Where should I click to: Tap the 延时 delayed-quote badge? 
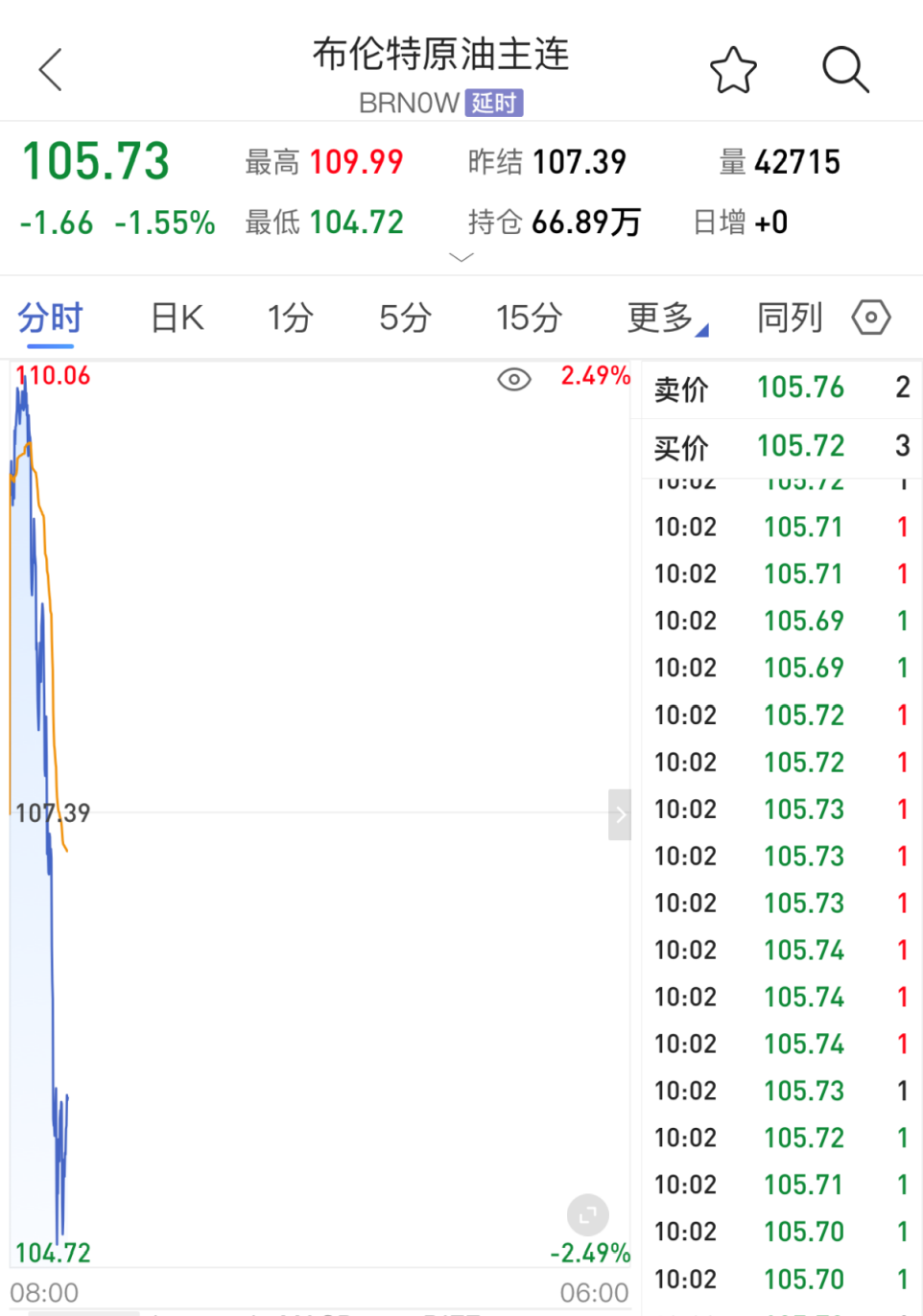tap(493, 104)
